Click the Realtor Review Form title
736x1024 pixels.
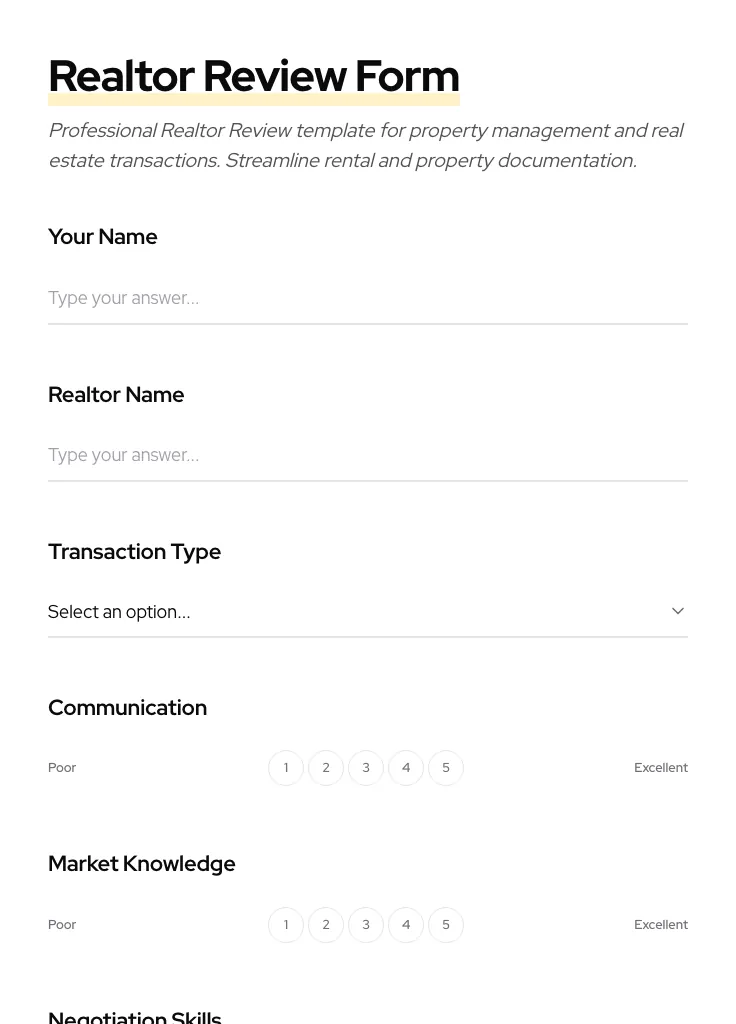pos(254,76)
